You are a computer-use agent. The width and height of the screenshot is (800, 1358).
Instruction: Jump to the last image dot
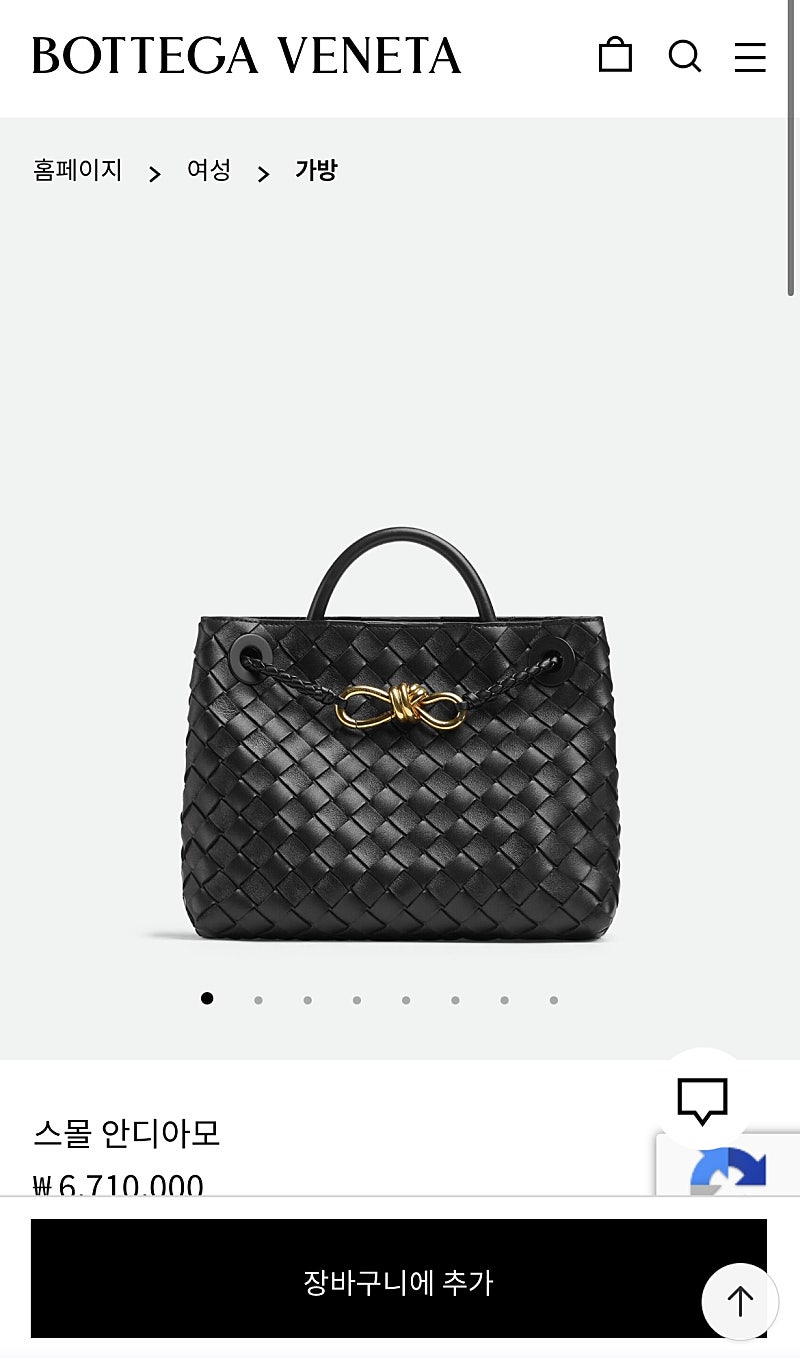(553, 999)
